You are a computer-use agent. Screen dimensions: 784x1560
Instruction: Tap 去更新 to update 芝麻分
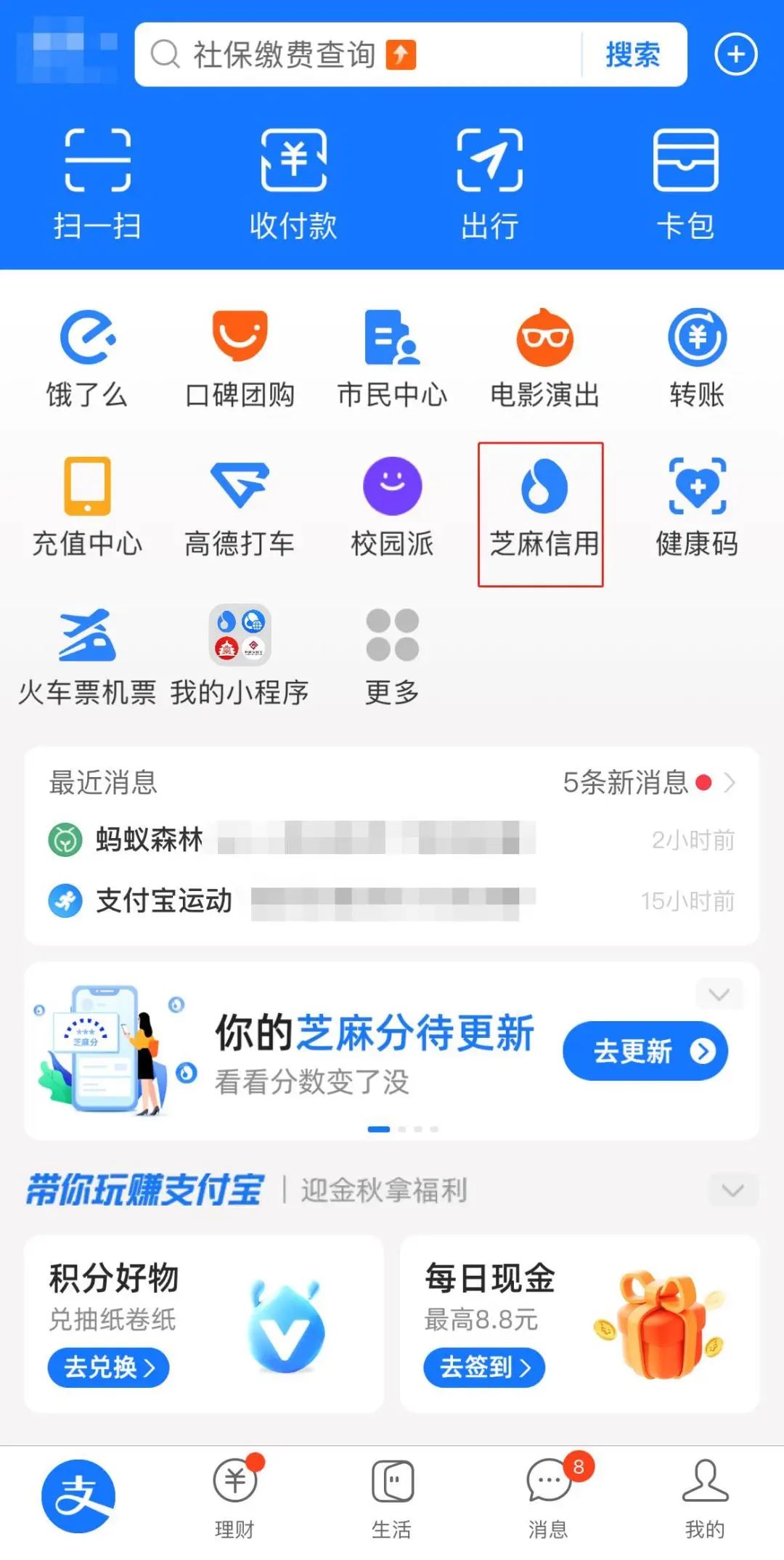point(645,1051)
